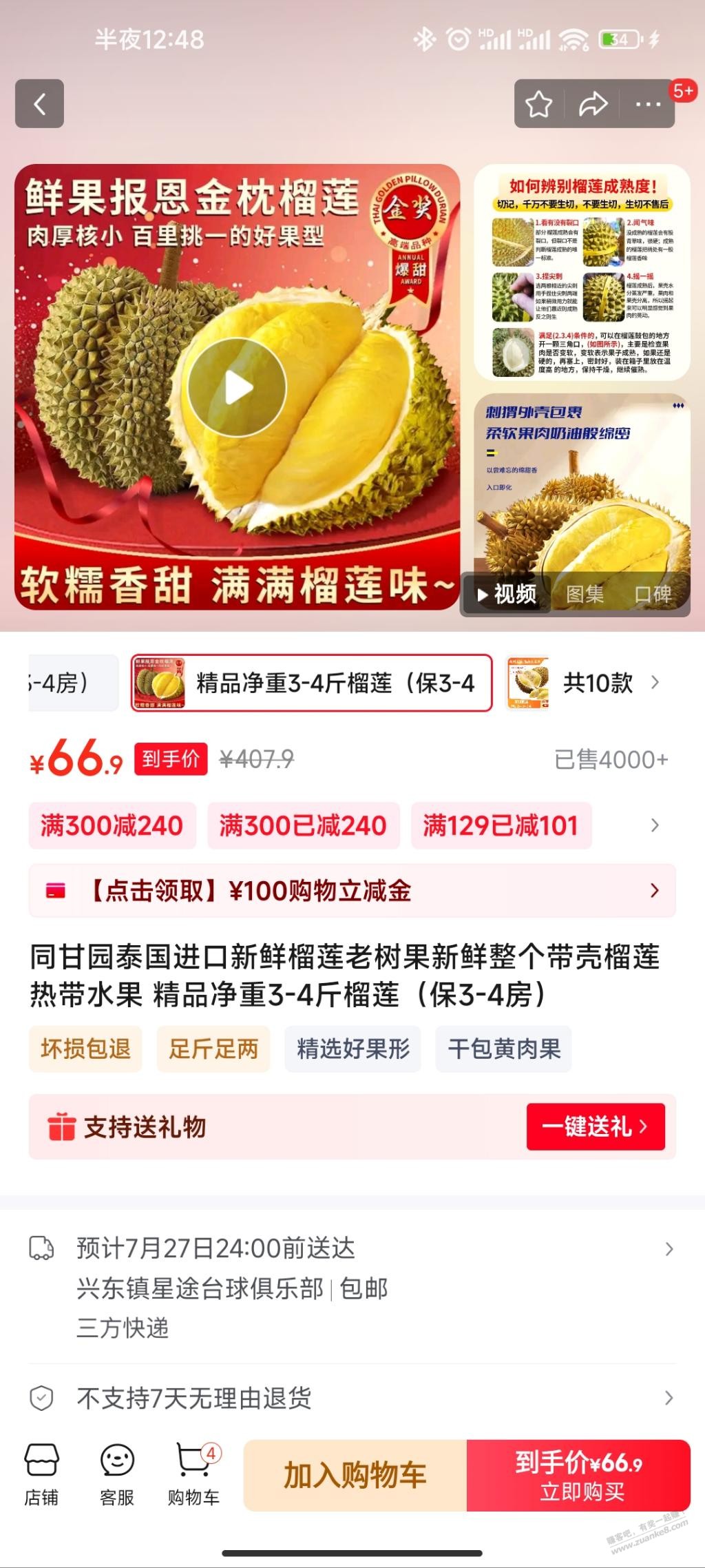Buy now with 立即购买 at ¥66.9
Screen dimensions: 705x1568
tap(578, 1475)
